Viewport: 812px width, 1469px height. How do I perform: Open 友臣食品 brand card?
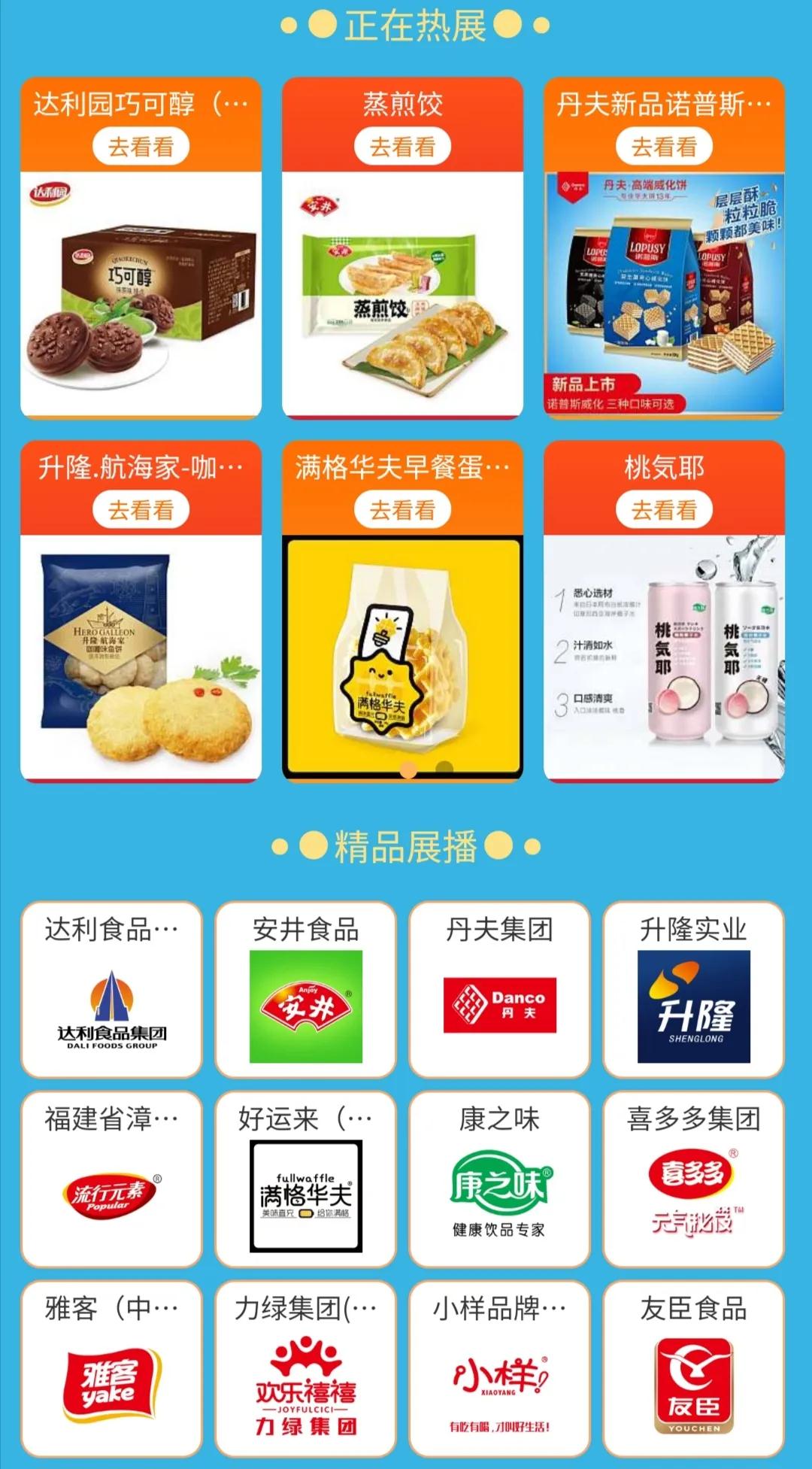(x=693, y=1368)
